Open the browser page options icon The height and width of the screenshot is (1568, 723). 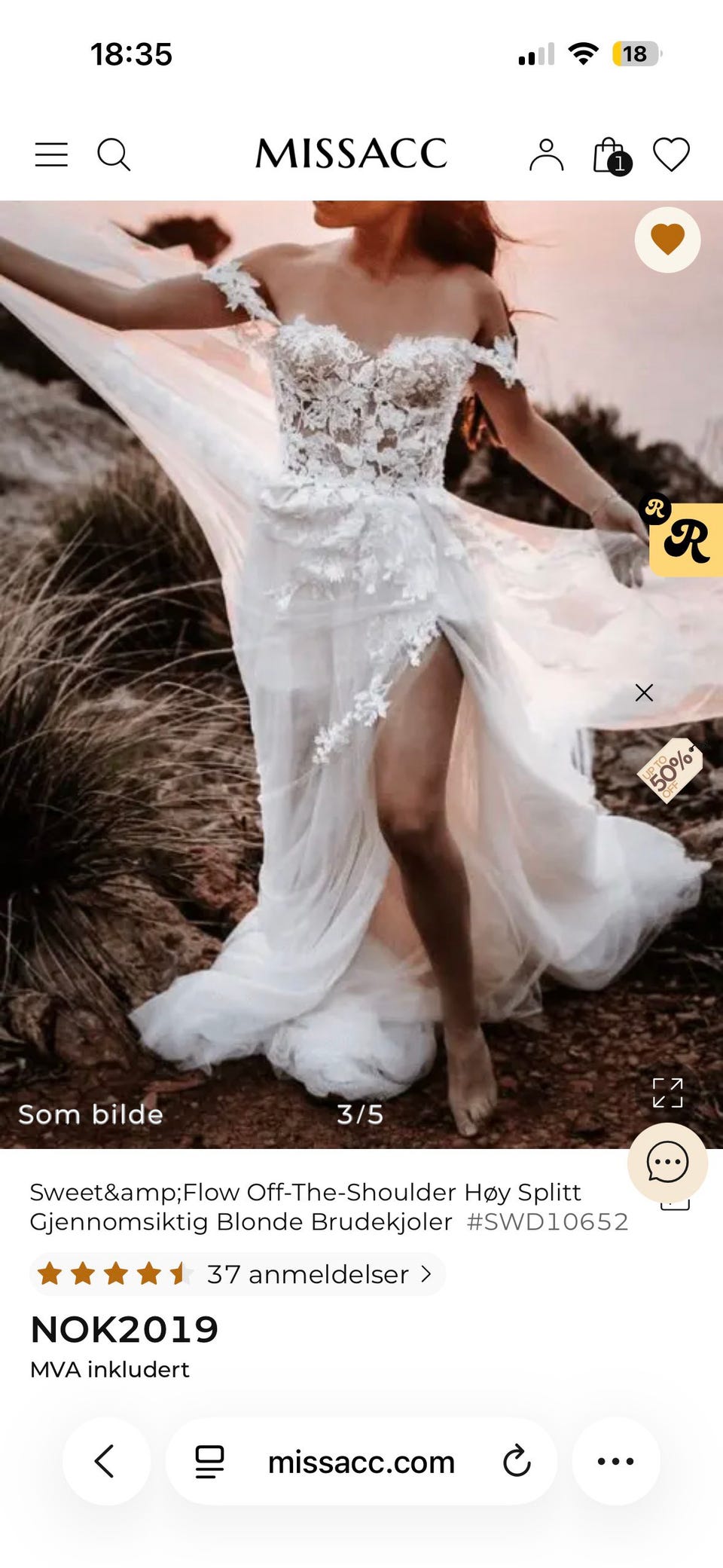209,1461
